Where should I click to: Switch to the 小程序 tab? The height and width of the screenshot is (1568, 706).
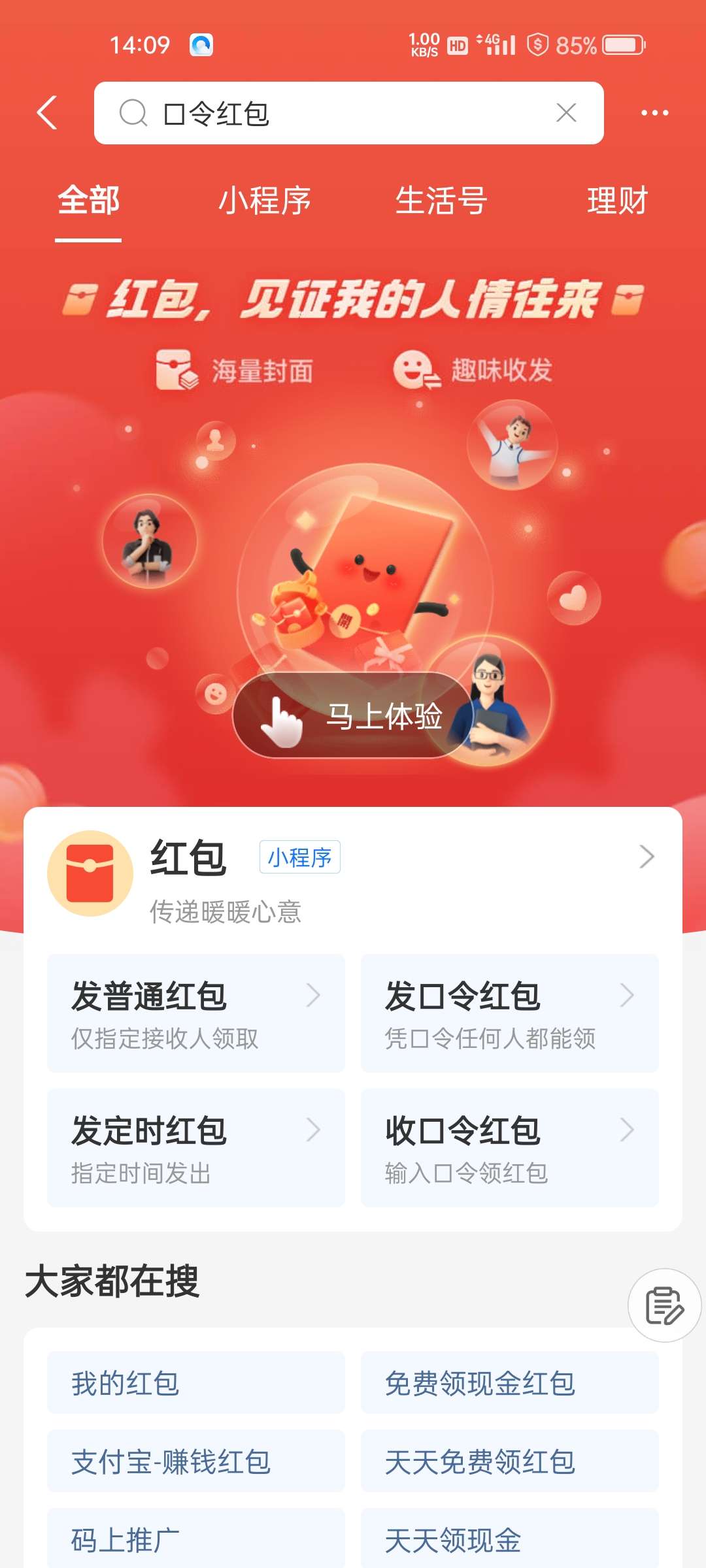click(x=265, y=201)
